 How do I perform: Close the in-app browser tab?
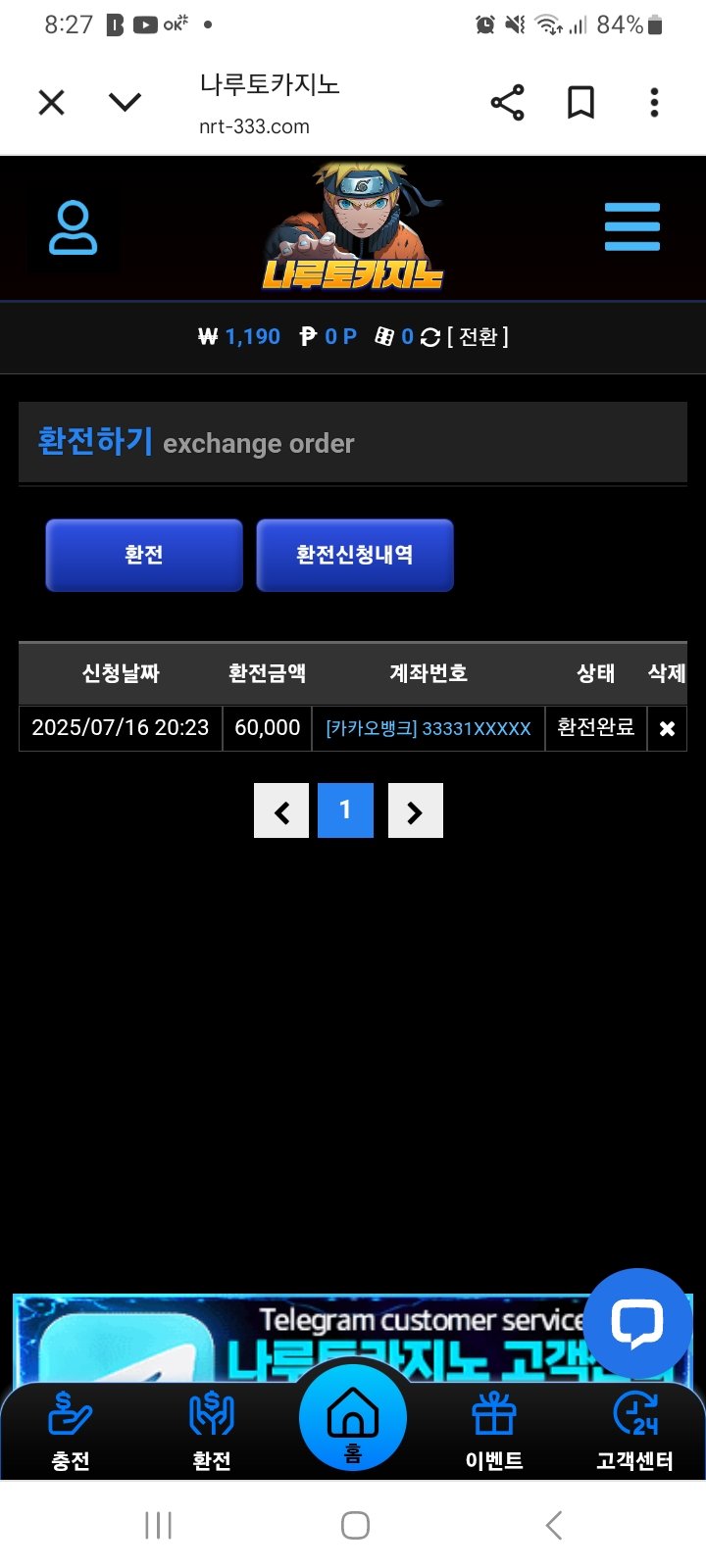tap(51, 102)
